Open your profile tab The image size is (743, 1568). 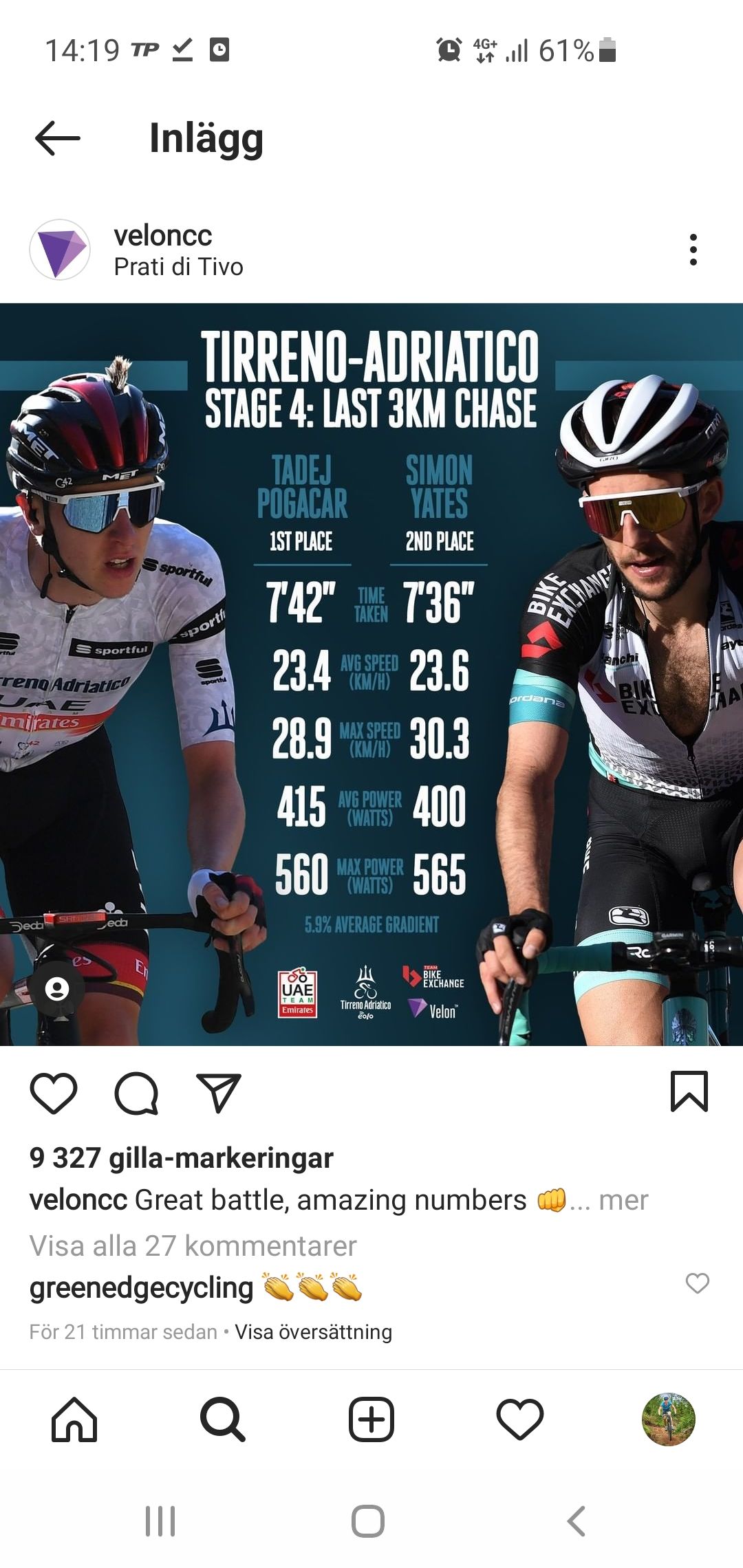coord(668,1419)
